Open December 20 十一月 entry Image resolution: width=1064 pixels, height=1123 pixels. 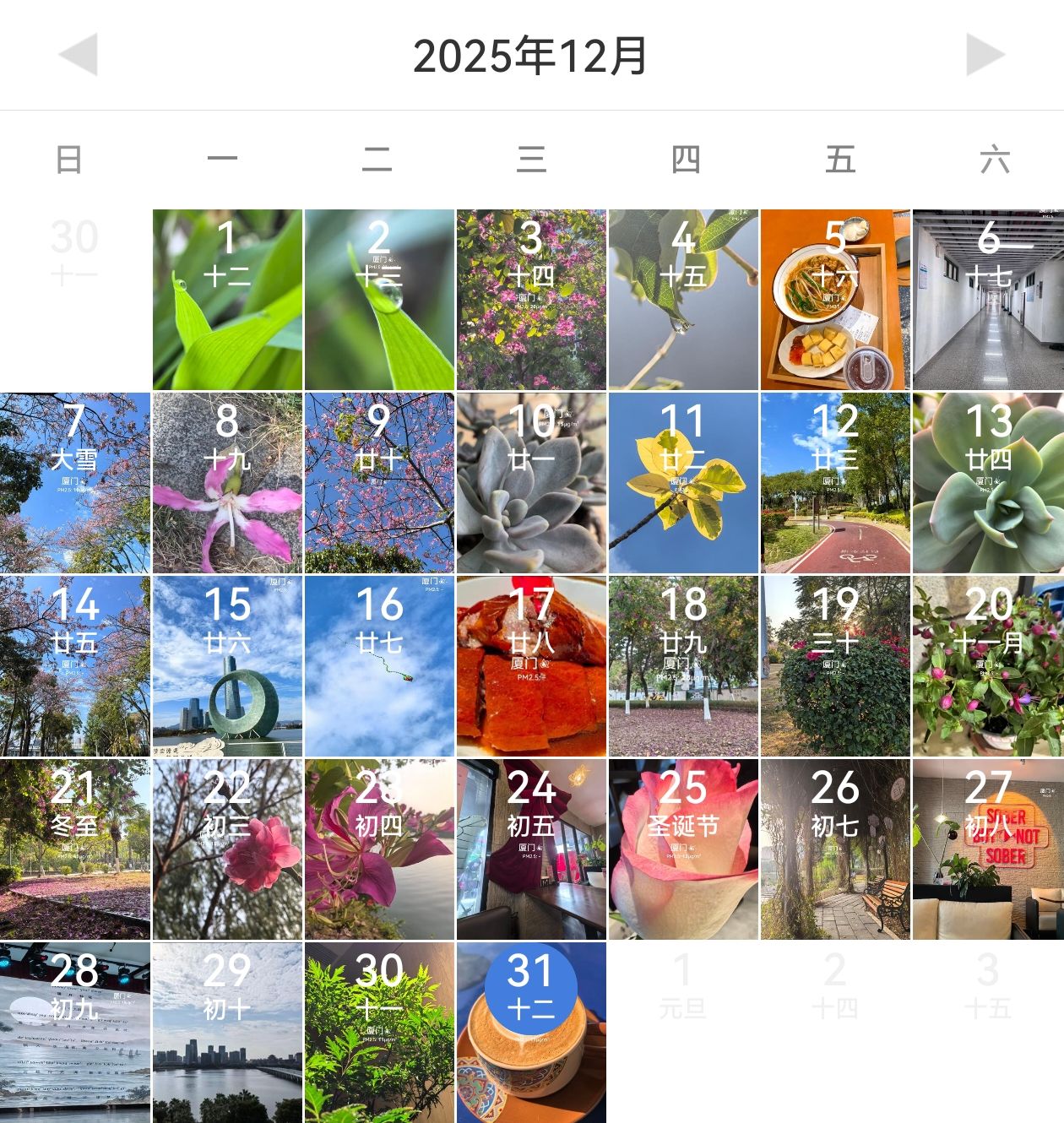[987, 666]
